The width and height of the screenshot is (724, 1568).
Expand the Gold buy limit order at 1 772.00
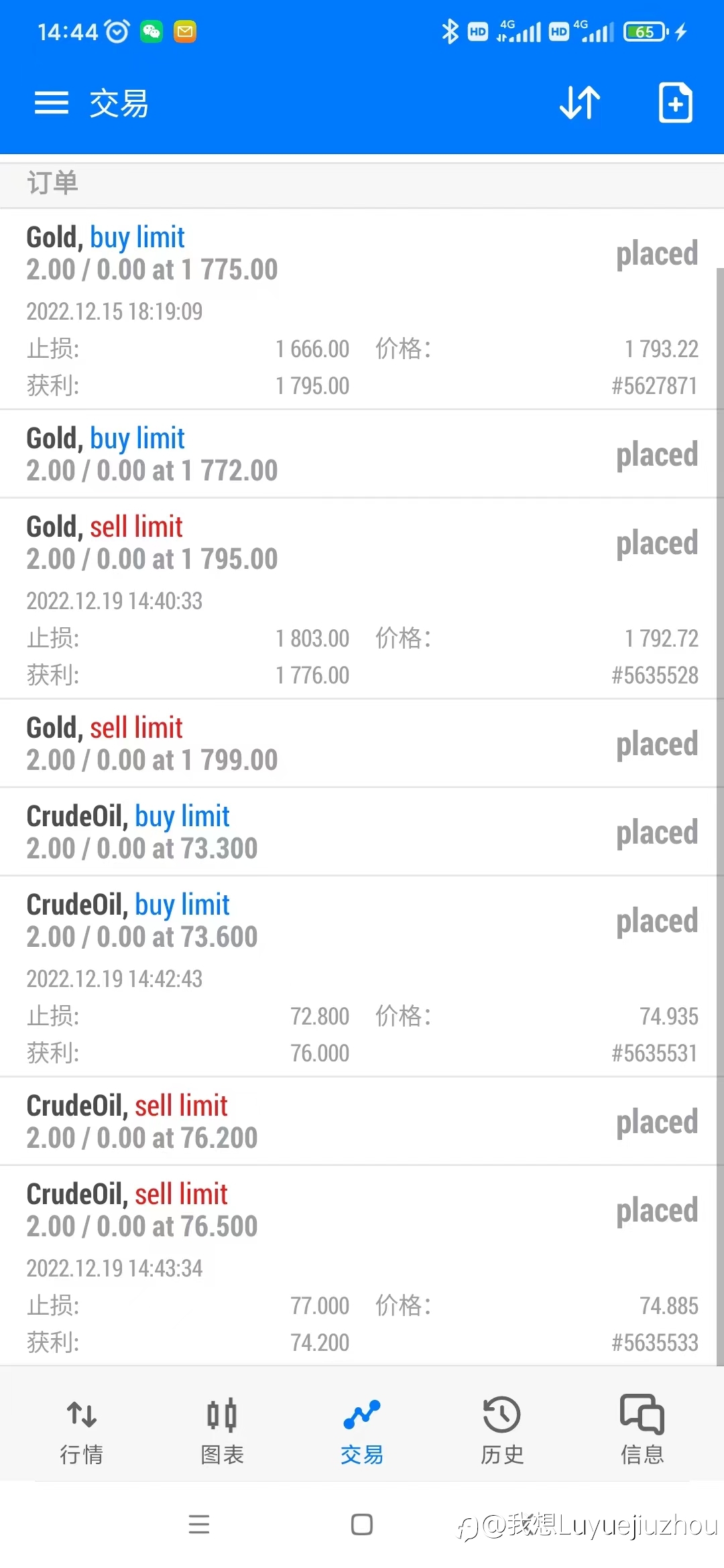coord(362,454)
